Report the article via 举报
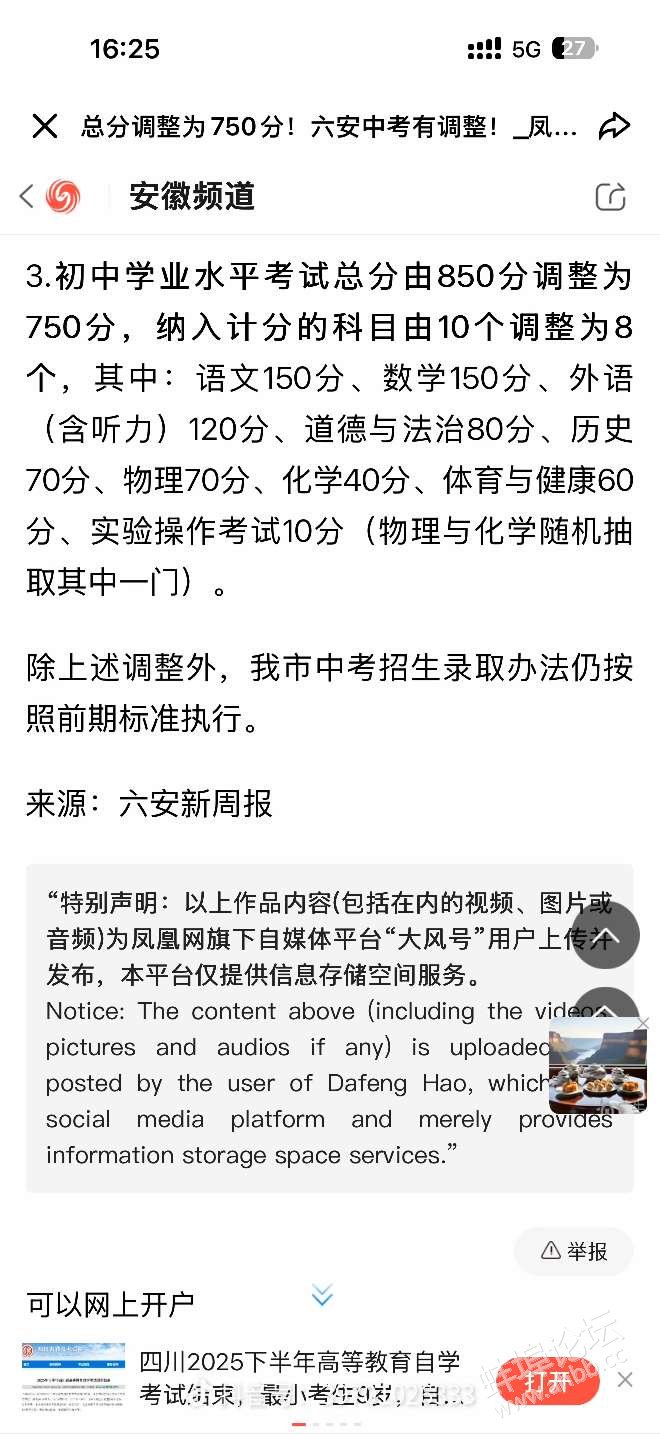660x1434 pixels. [x=574, y=1251]
